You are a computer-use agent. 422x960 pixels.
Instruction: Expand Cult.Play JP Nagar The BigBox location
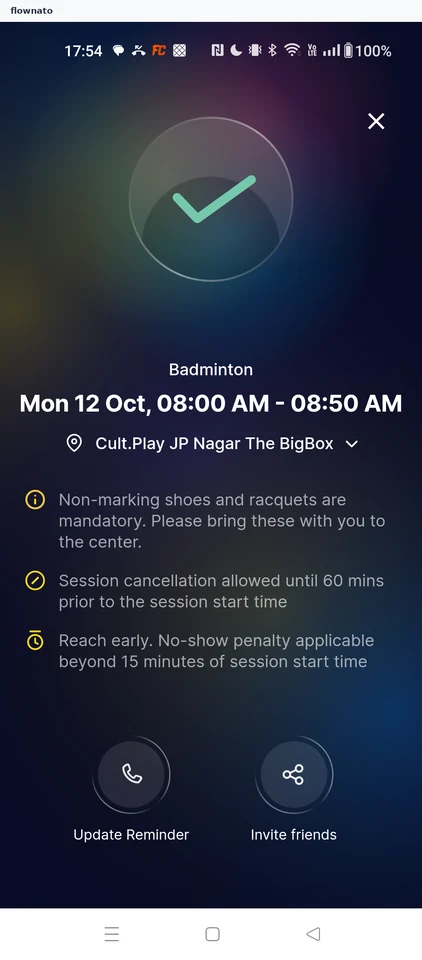[352, 444]
